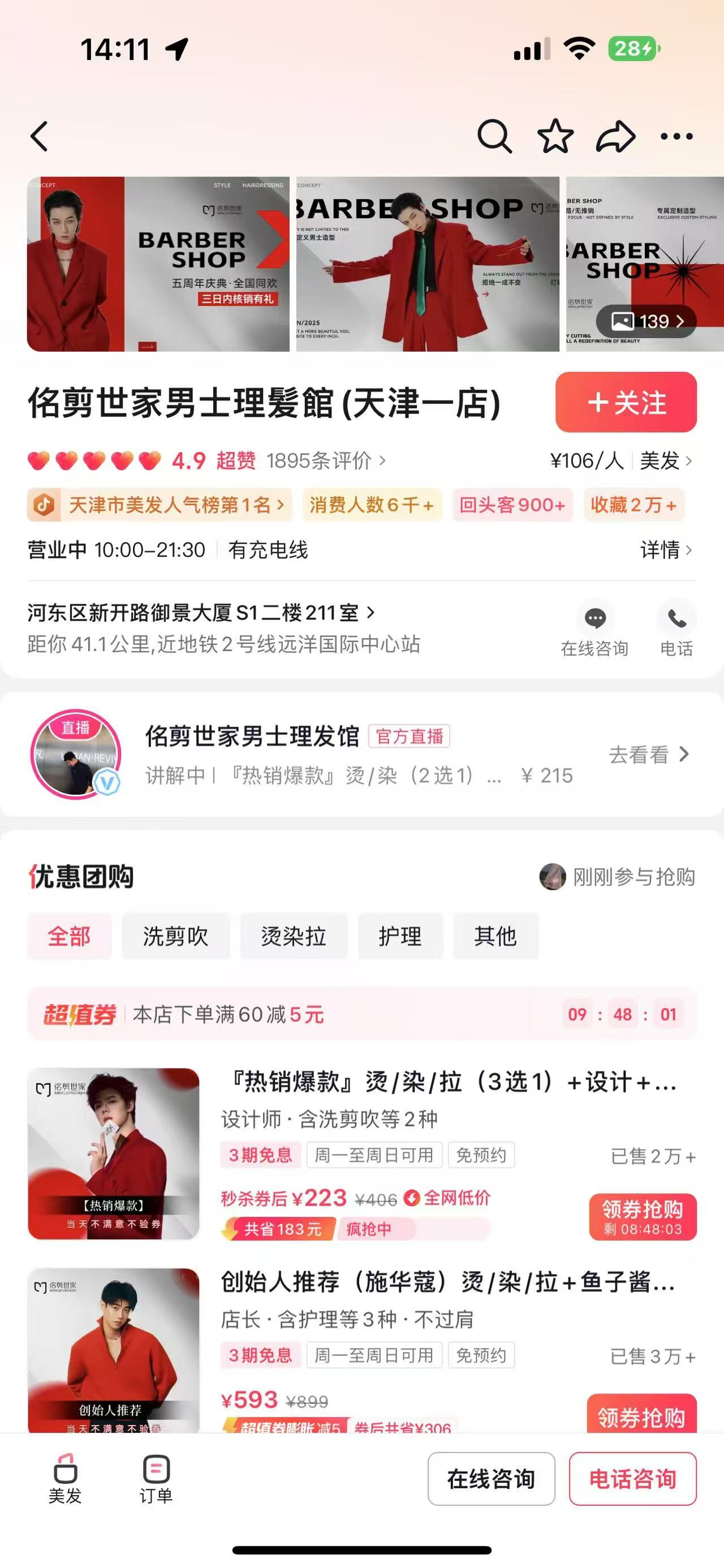Go back using the top-left arrow

click(x=40, y=136)
